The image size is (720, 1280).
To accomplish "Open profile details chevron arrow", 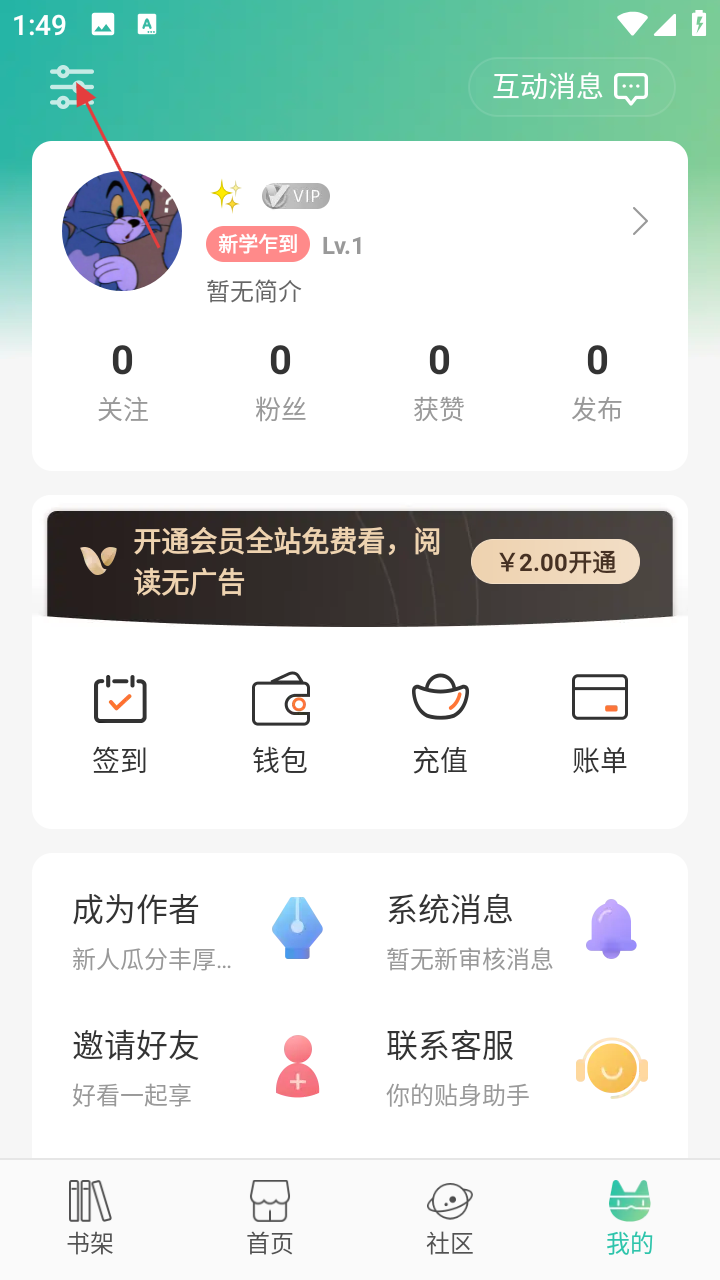I will (x=640, y=221).
